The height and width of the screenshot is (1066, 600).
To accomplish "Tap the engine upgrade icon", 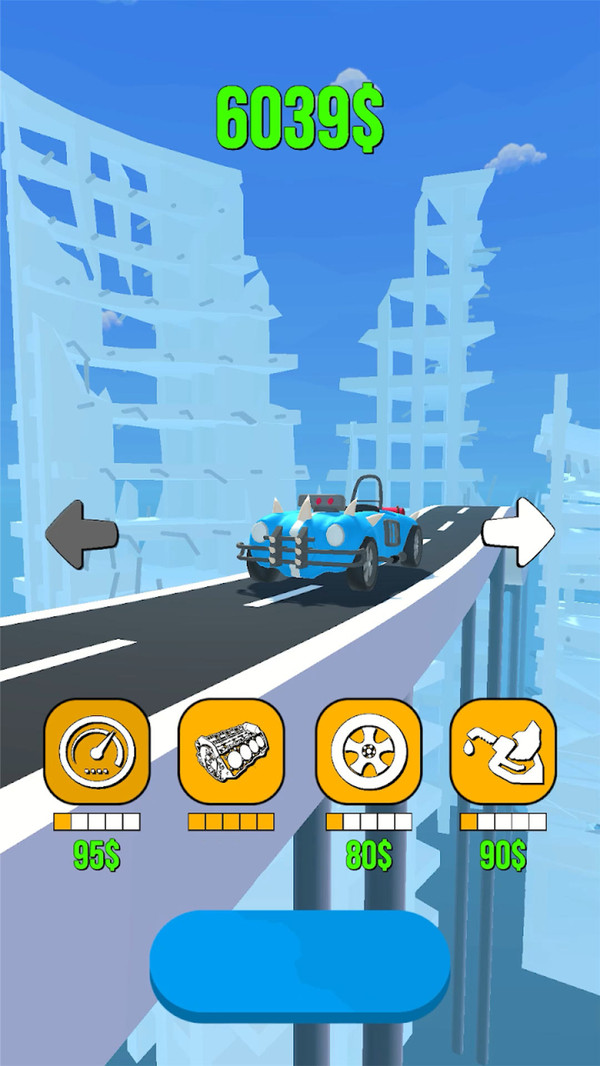I will 231,751.
